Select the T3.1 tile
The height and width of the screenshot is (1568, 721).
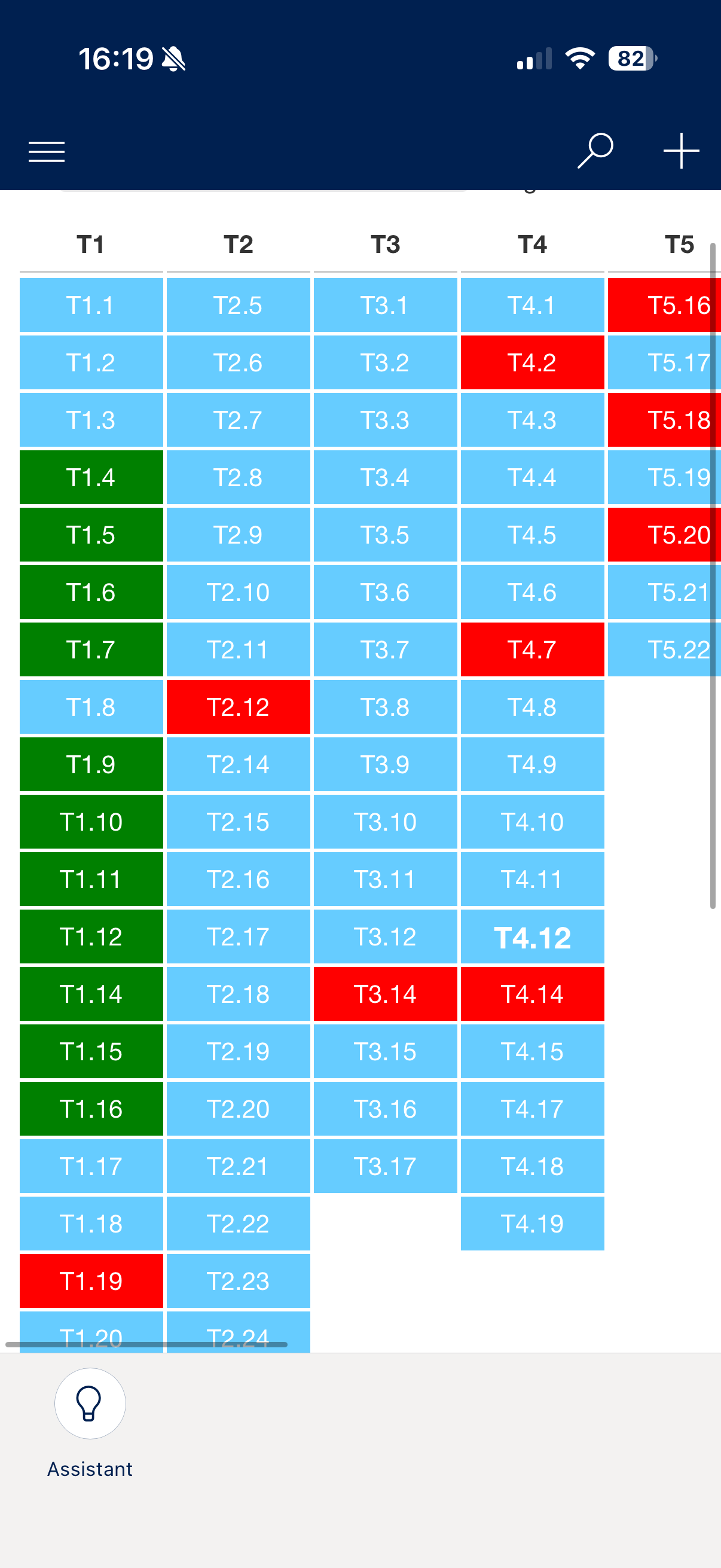[x=385, y=305]
